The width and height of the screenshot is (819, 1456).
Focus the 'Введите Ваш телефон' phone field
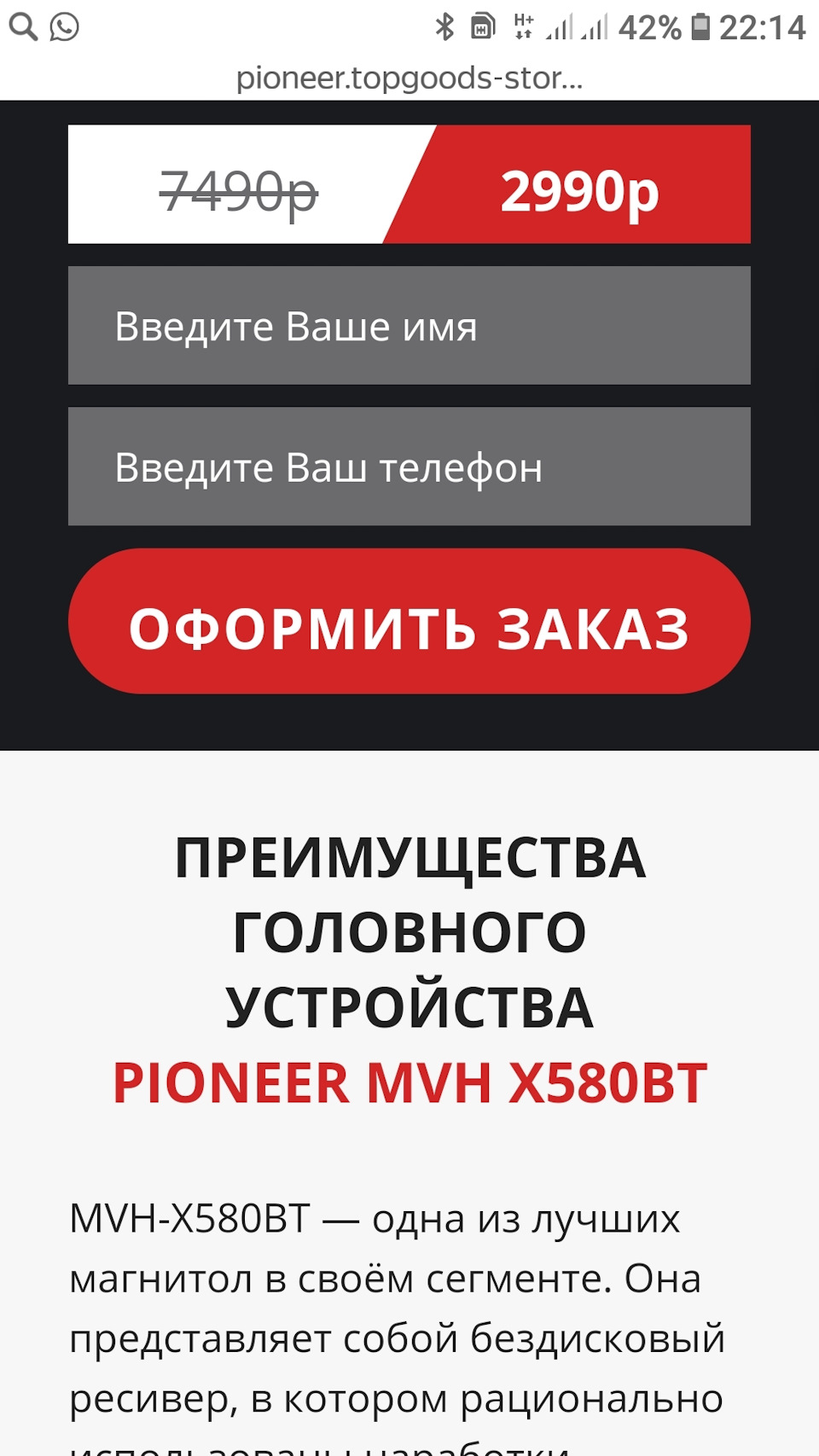409,467
